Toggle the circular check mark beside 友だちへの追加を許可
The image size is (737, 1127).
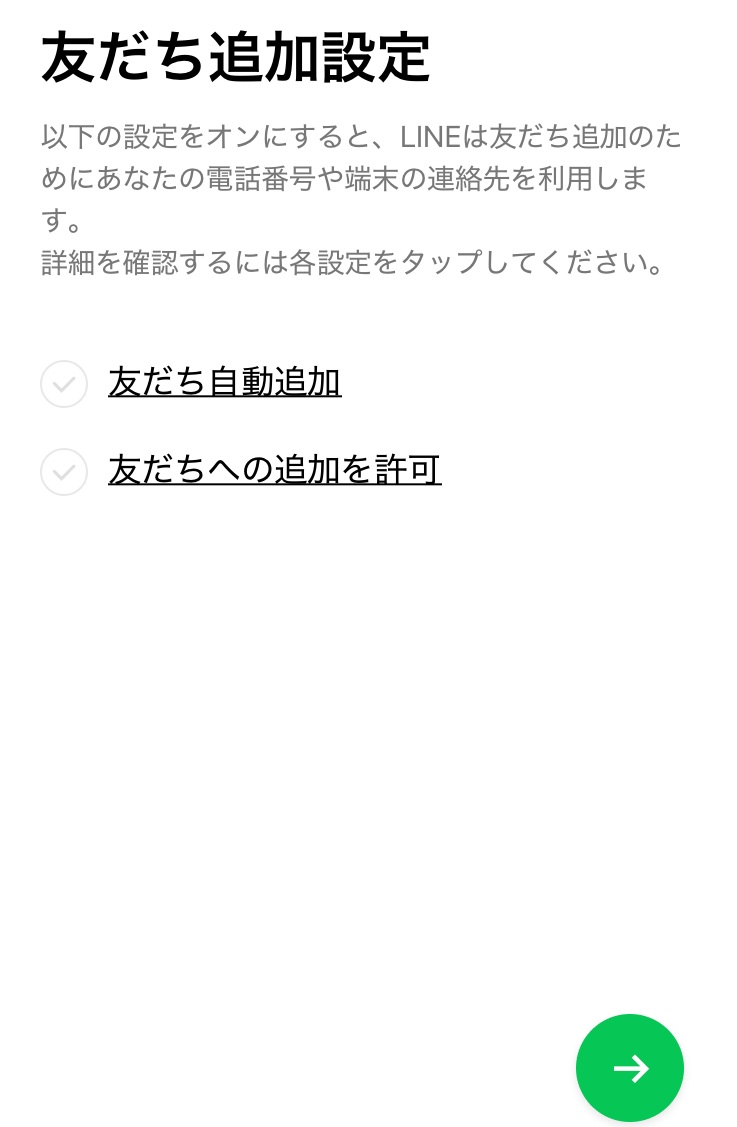point(64,472)
